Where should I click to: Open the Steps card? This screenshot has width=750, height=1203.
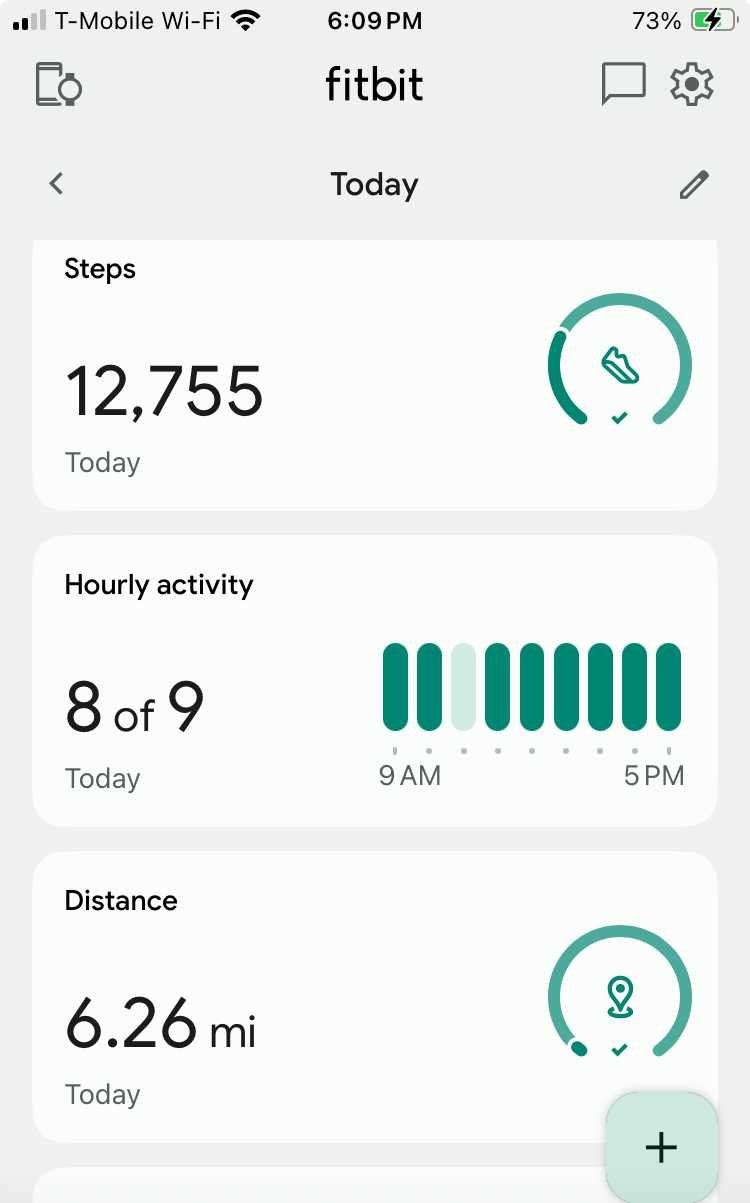point(375,375)
